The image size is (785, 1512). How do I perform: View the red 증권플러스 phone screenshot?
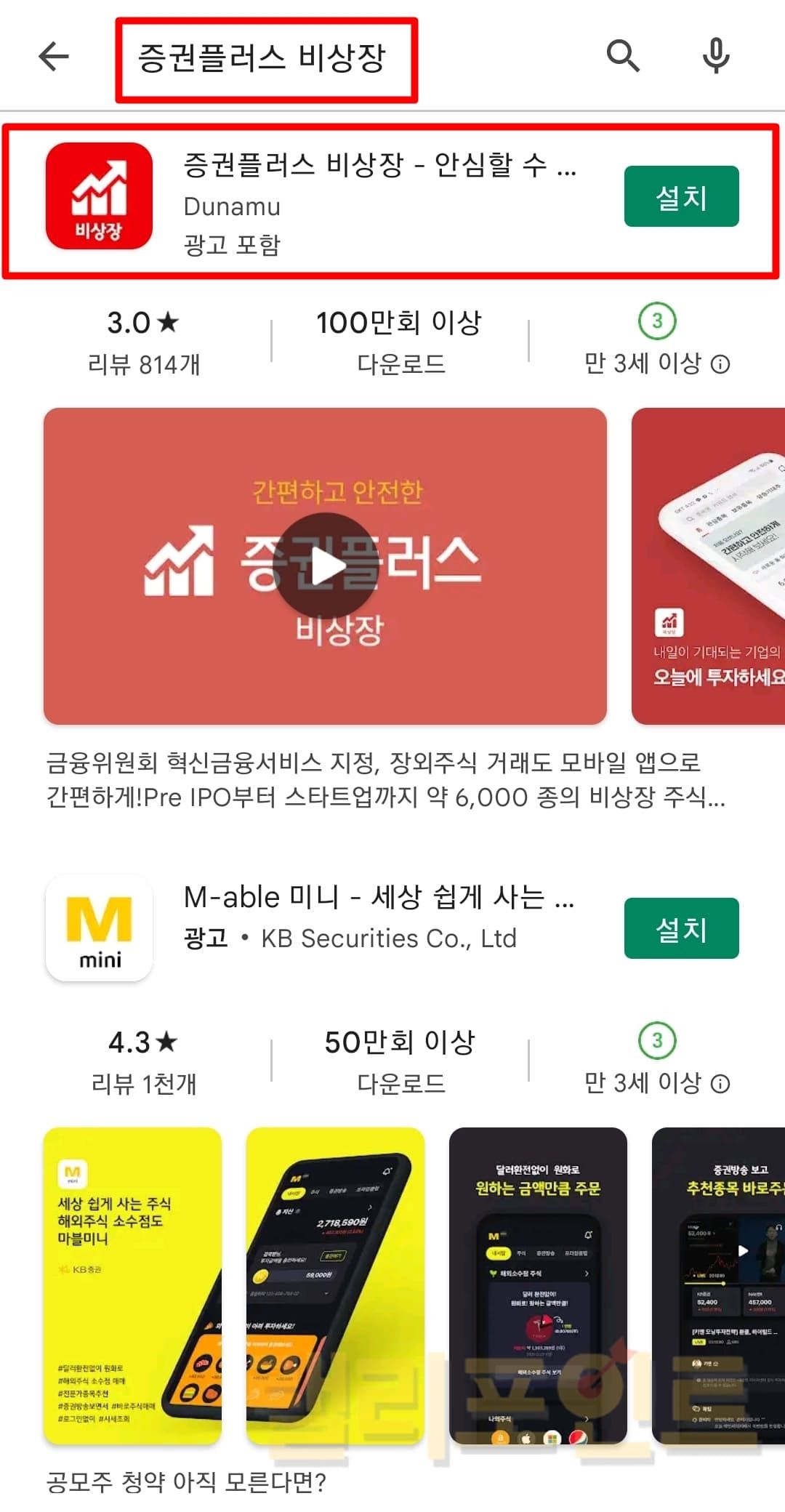(x=708, y=566)
